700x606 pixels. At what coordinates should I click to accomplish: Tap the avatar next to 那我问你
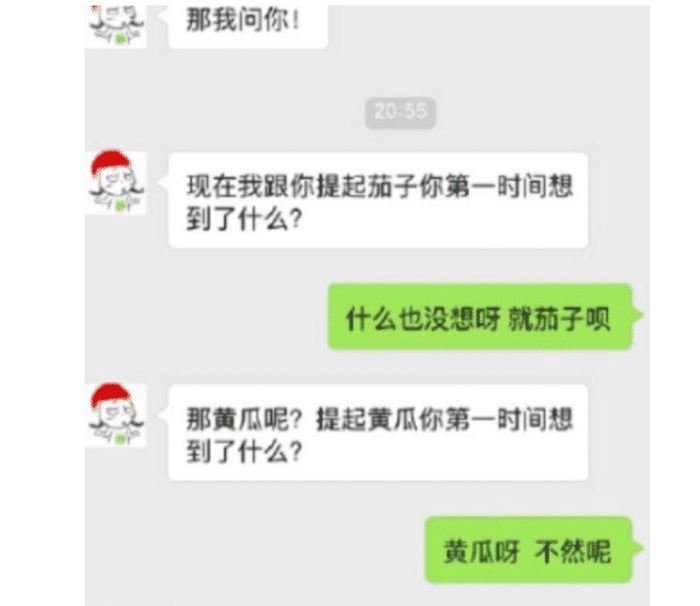click(x=118, y=22)
